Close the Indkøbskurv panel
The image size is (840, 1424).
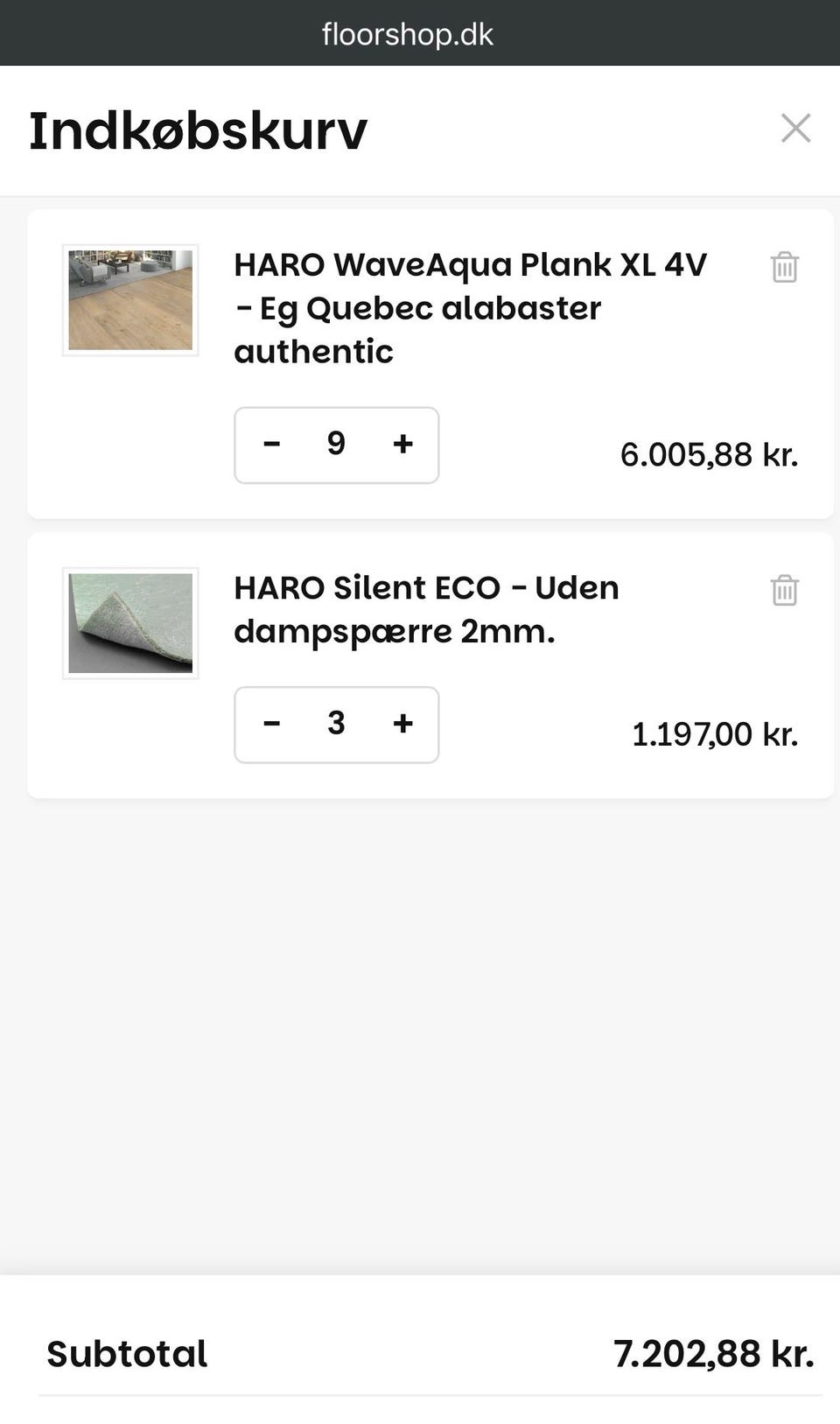point(795,129)
